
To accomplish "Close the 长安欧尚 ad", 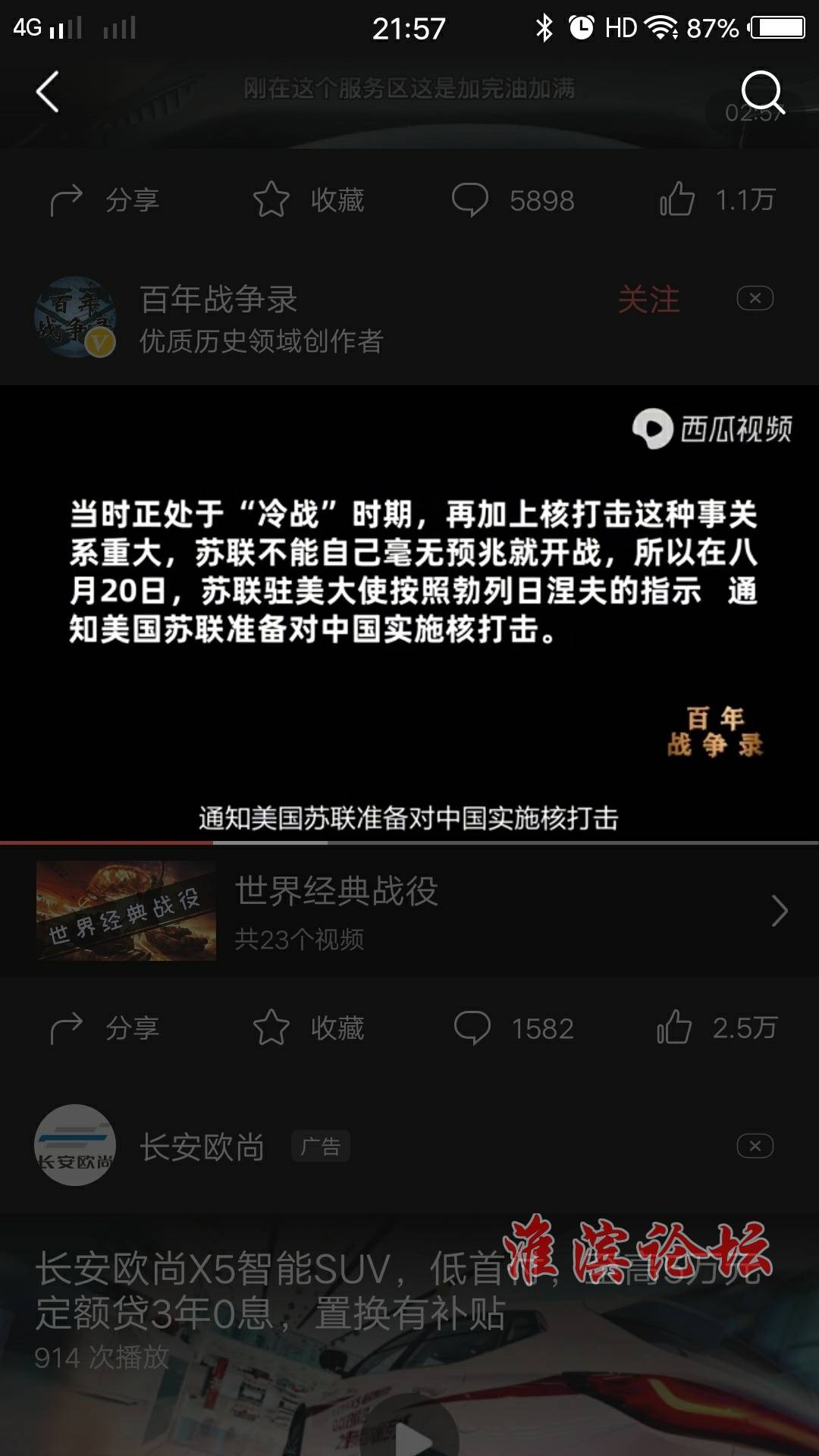I will pos(755,1146).
